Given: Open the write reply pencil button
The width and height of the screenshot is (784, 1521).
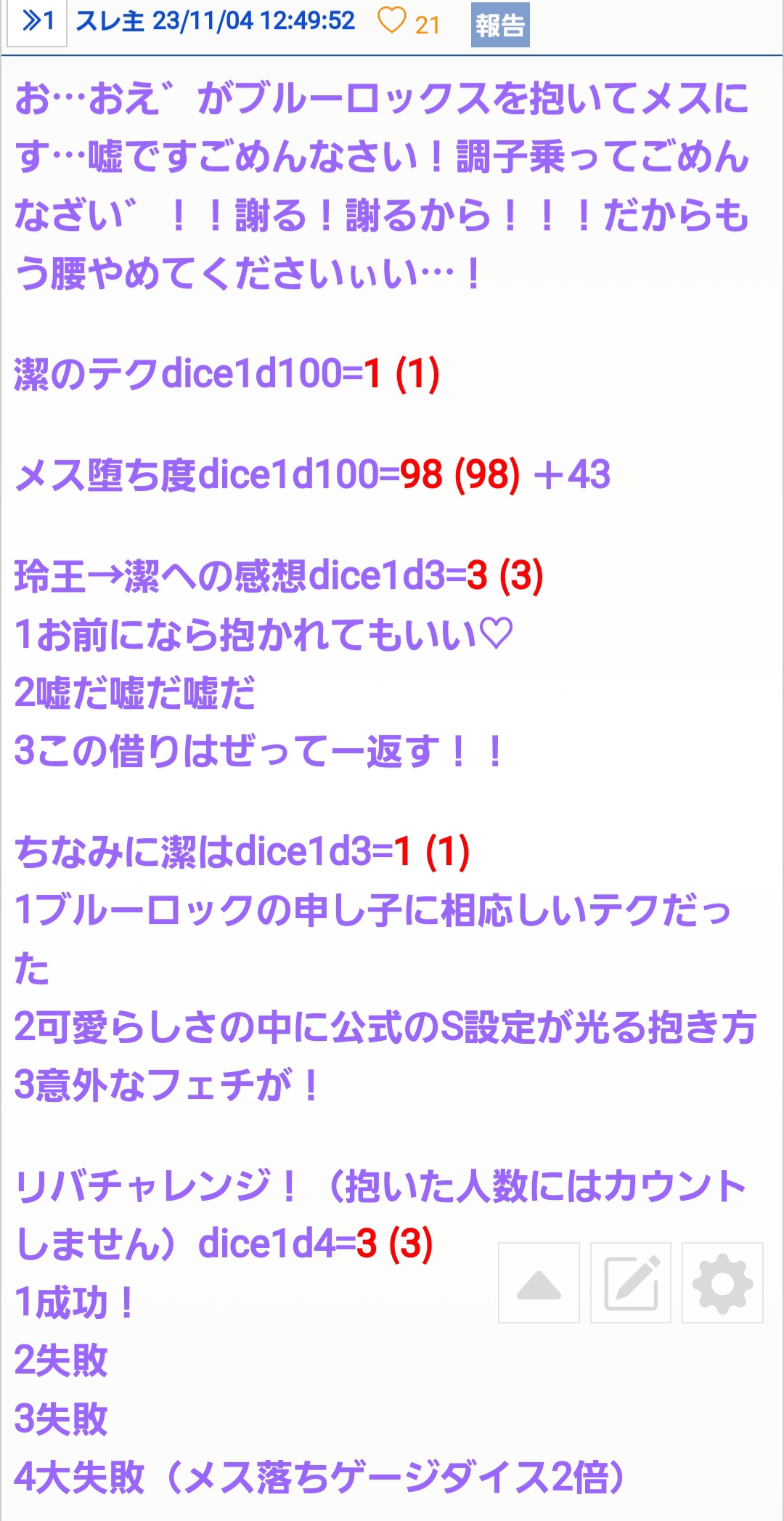Looking at the screenshot, I should click(631, 1283).
